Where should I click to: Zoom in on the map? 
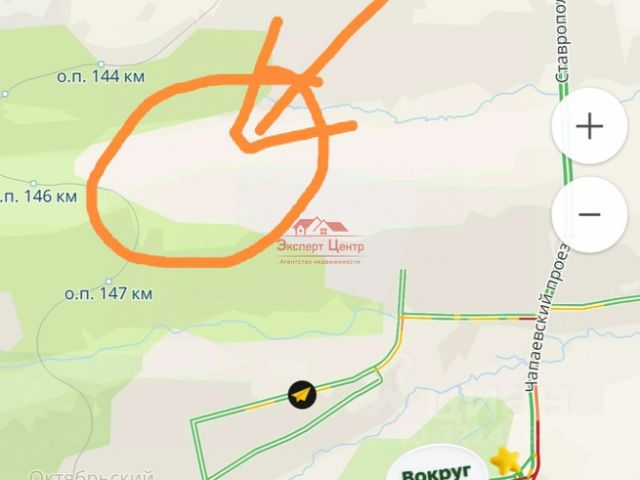click(589, 127)
